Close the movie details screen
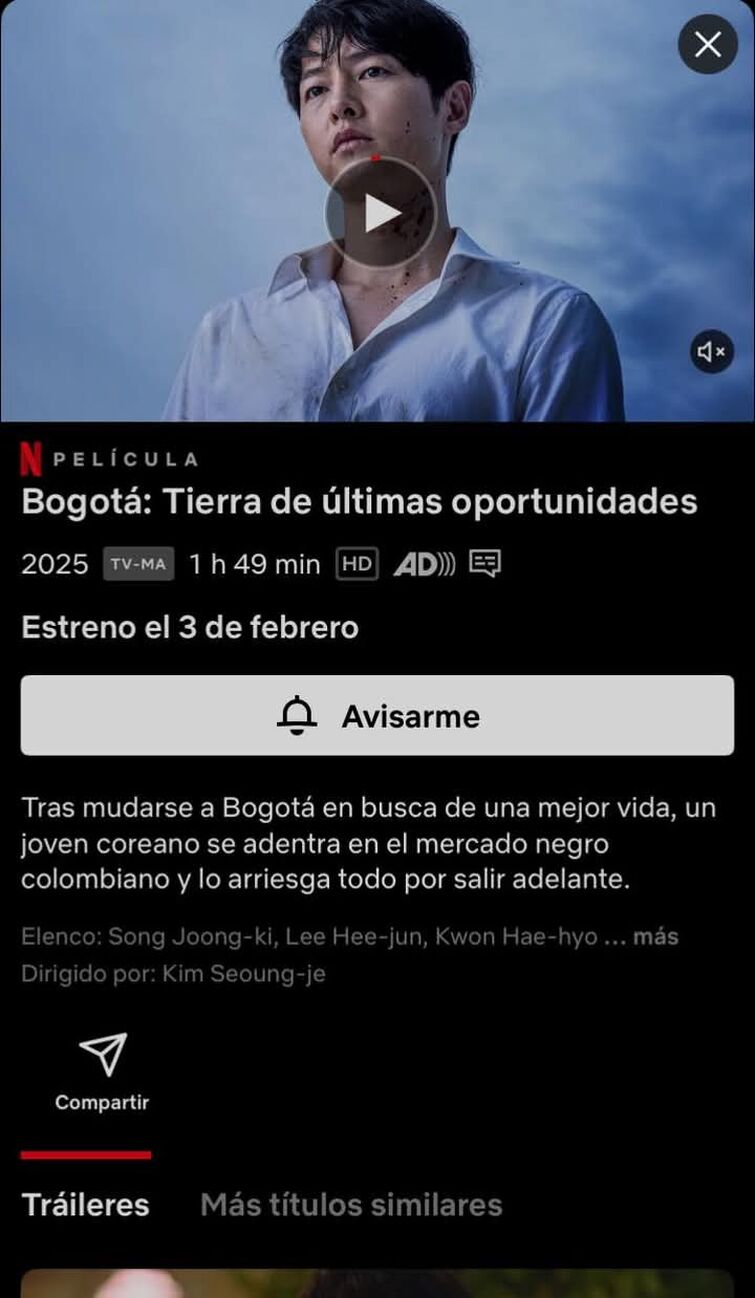 click(x=708, y=44)
